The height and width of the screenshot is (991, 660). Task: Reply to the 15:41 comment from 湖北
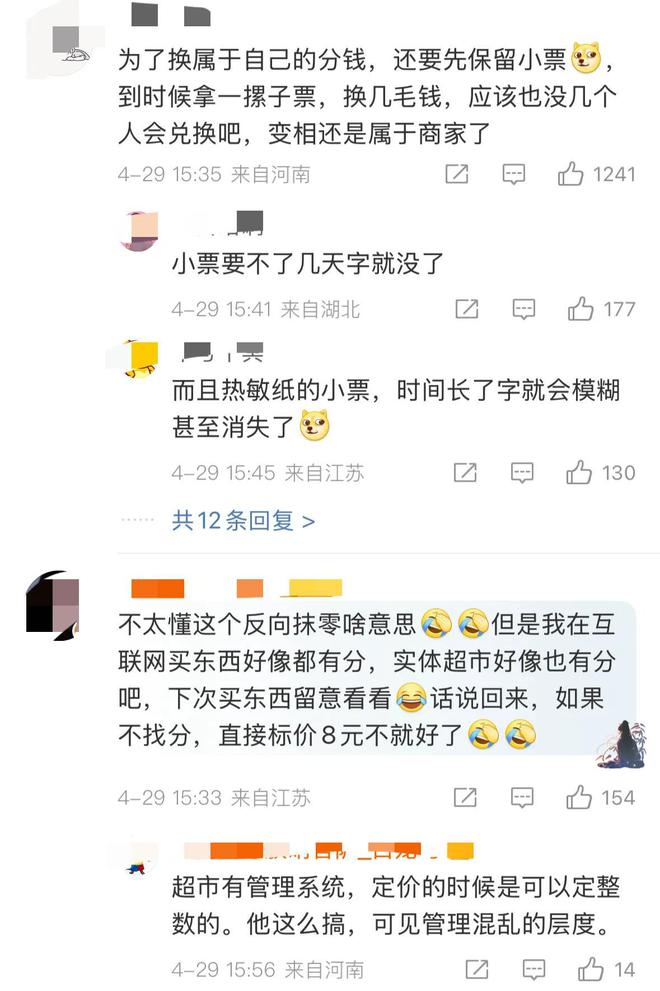[523, 309]
